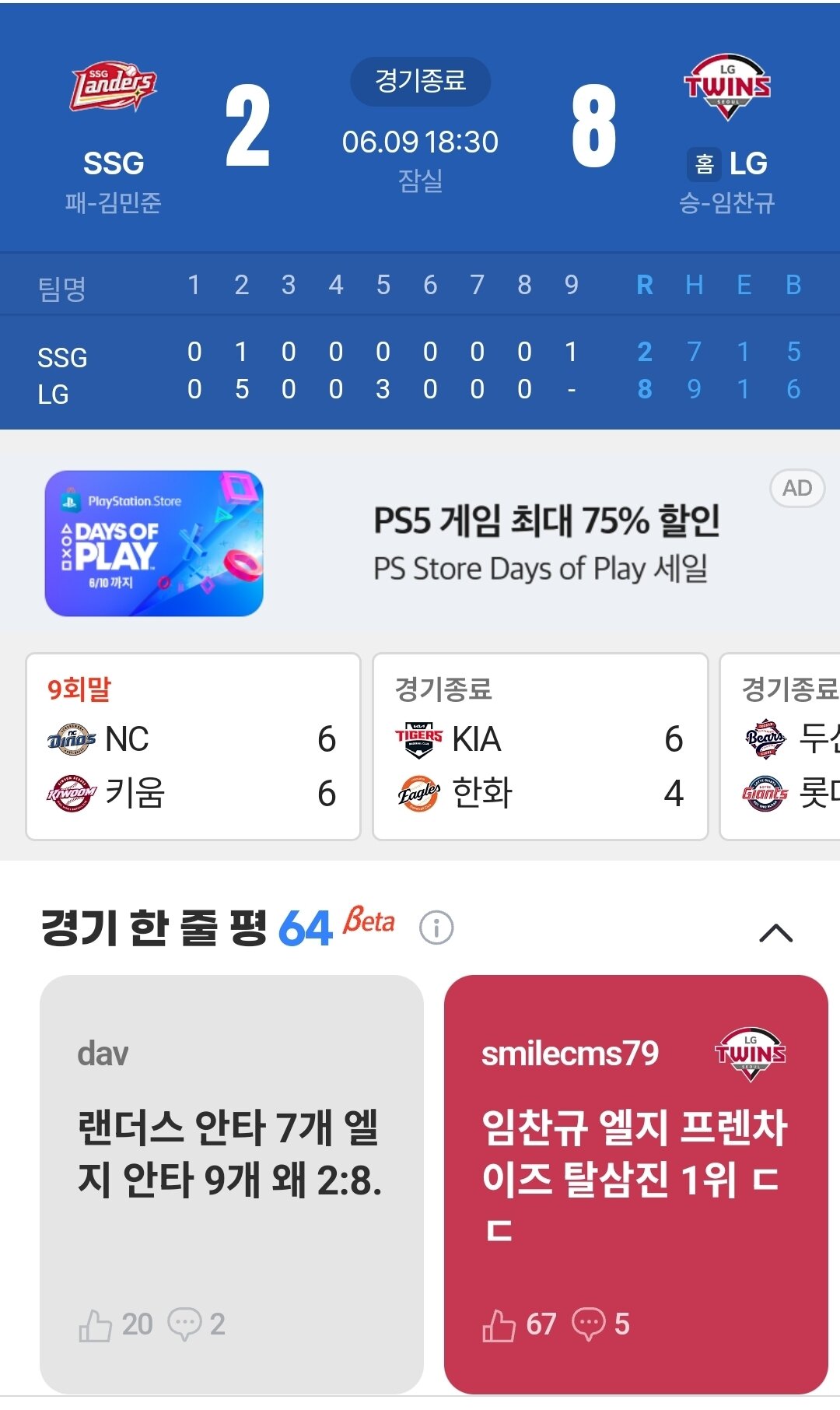Open replies on smilecms79's comment

(x=601, y=1324)
